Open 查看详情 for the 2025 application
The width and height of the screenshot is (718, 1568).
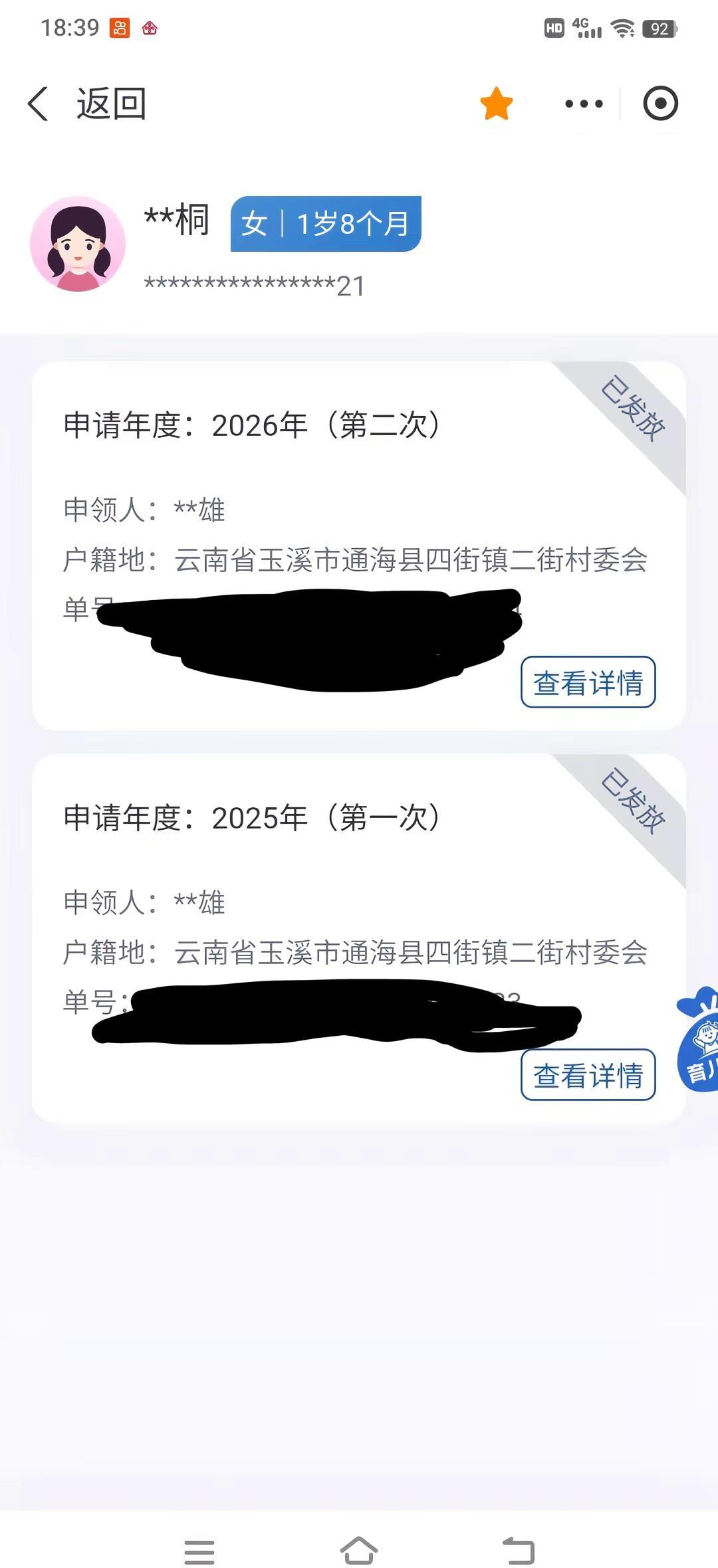(588, 1075)
